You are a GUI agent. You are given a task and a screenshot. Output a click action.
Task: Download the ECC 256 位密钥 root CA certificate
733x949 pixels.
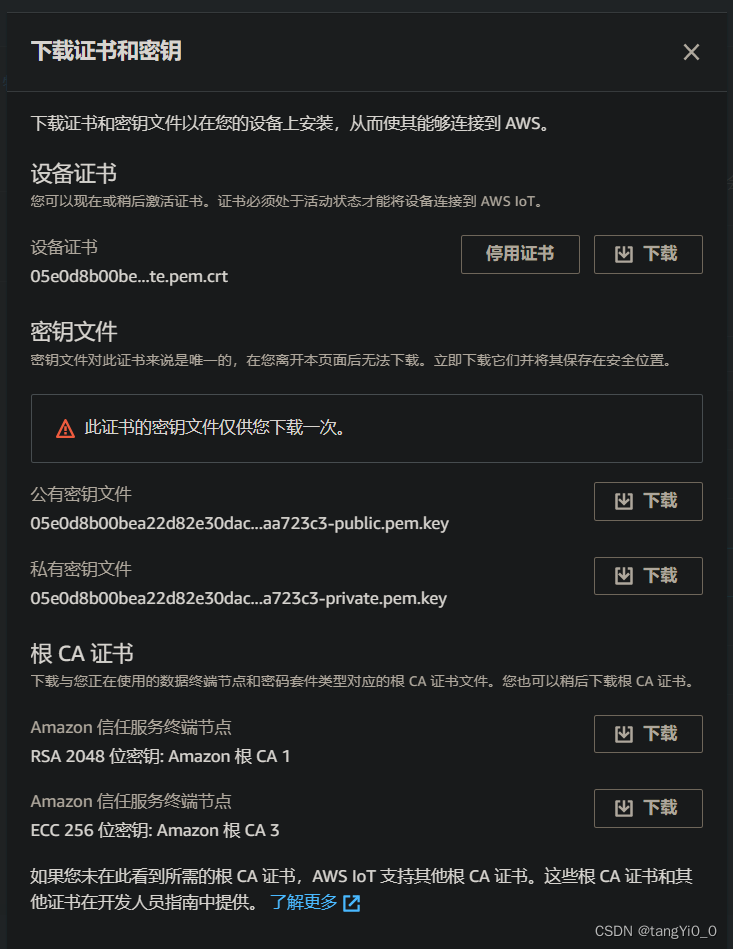click(648, 808)
